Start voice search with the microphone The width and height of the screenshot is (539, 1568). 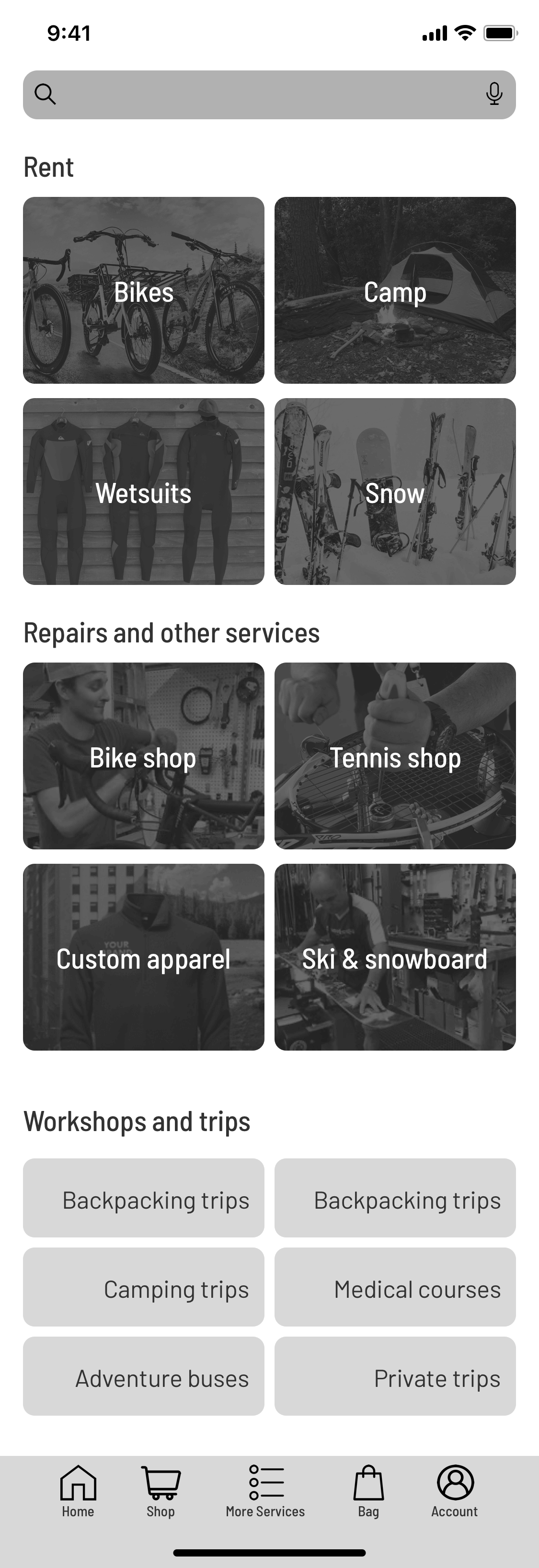coord(494,94)
